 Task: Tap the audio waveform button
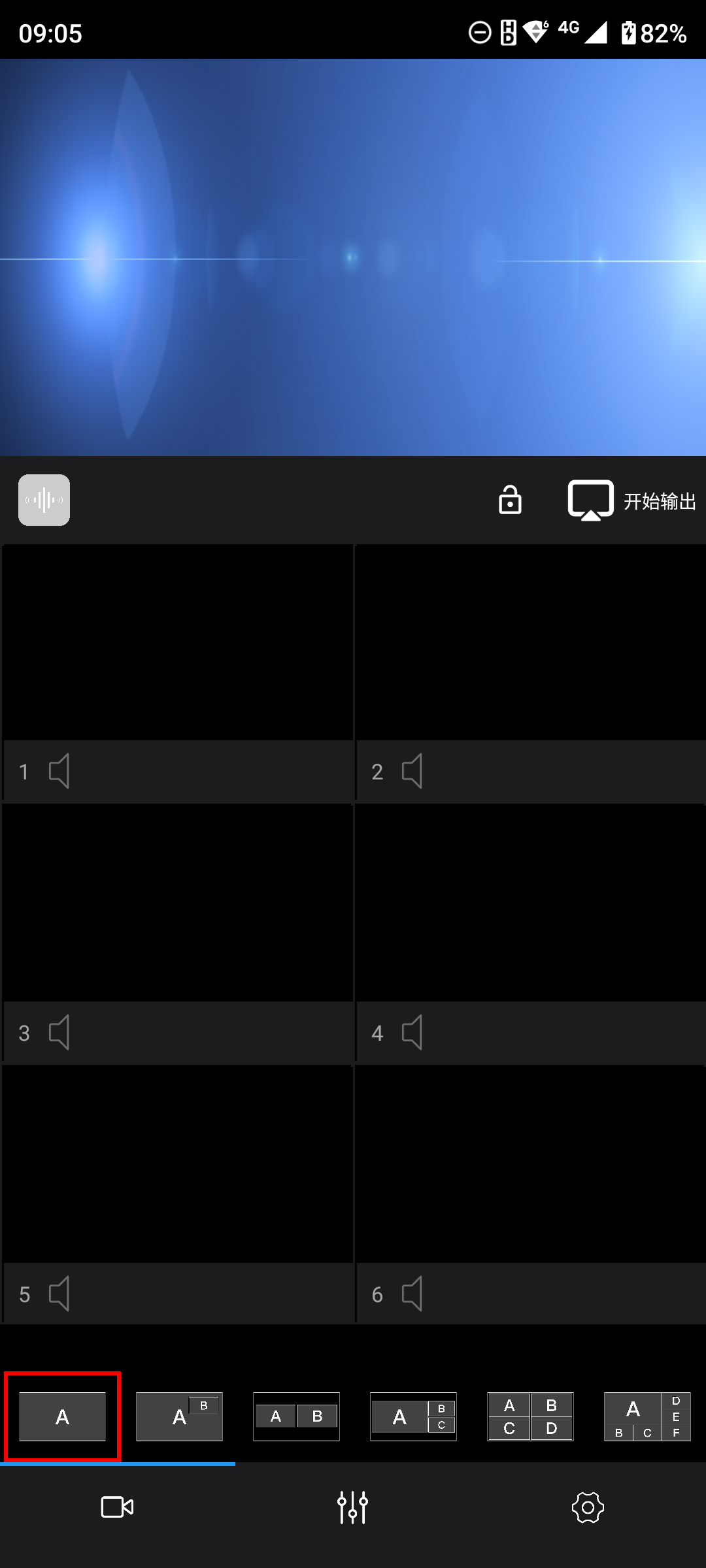click(x=44, y=500)
